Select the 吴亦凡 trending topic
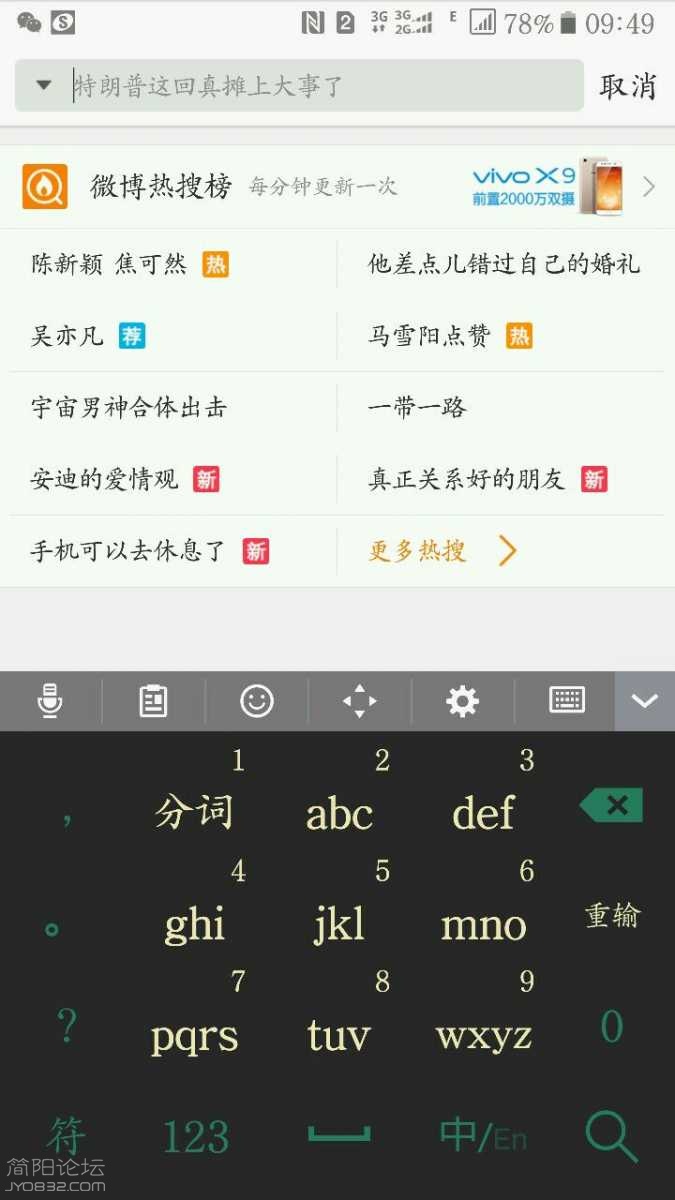The width and height of the screenshot is (675, 1200). point(68,336)
